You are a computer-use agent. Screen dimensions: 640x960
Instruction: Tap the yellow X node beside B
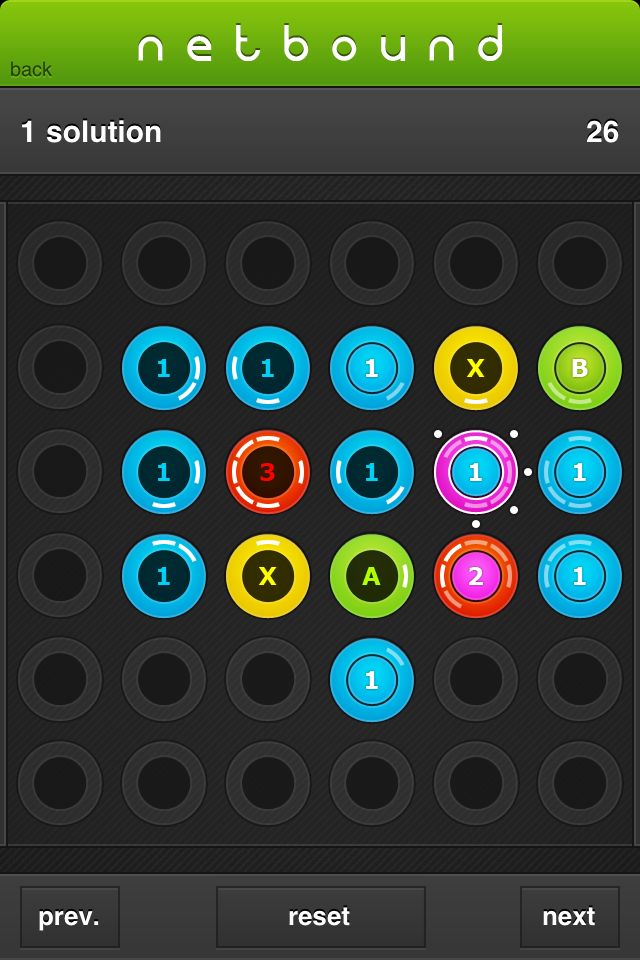click(x=475, y=368)
